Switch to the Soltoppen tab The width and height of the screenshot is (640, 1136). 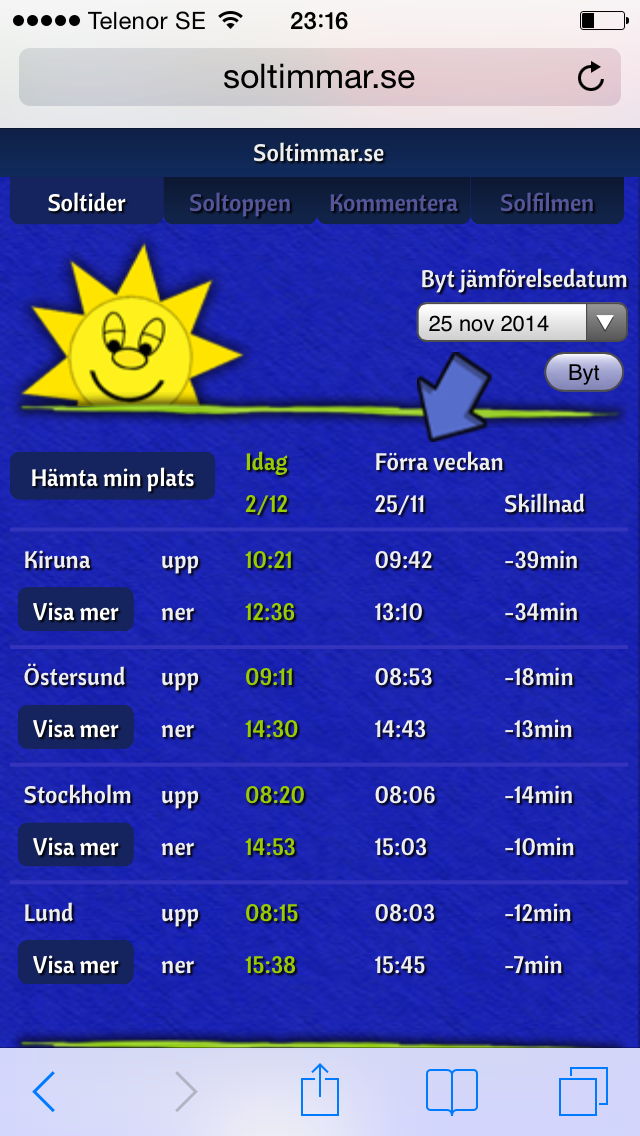click(x=240, y=204)
